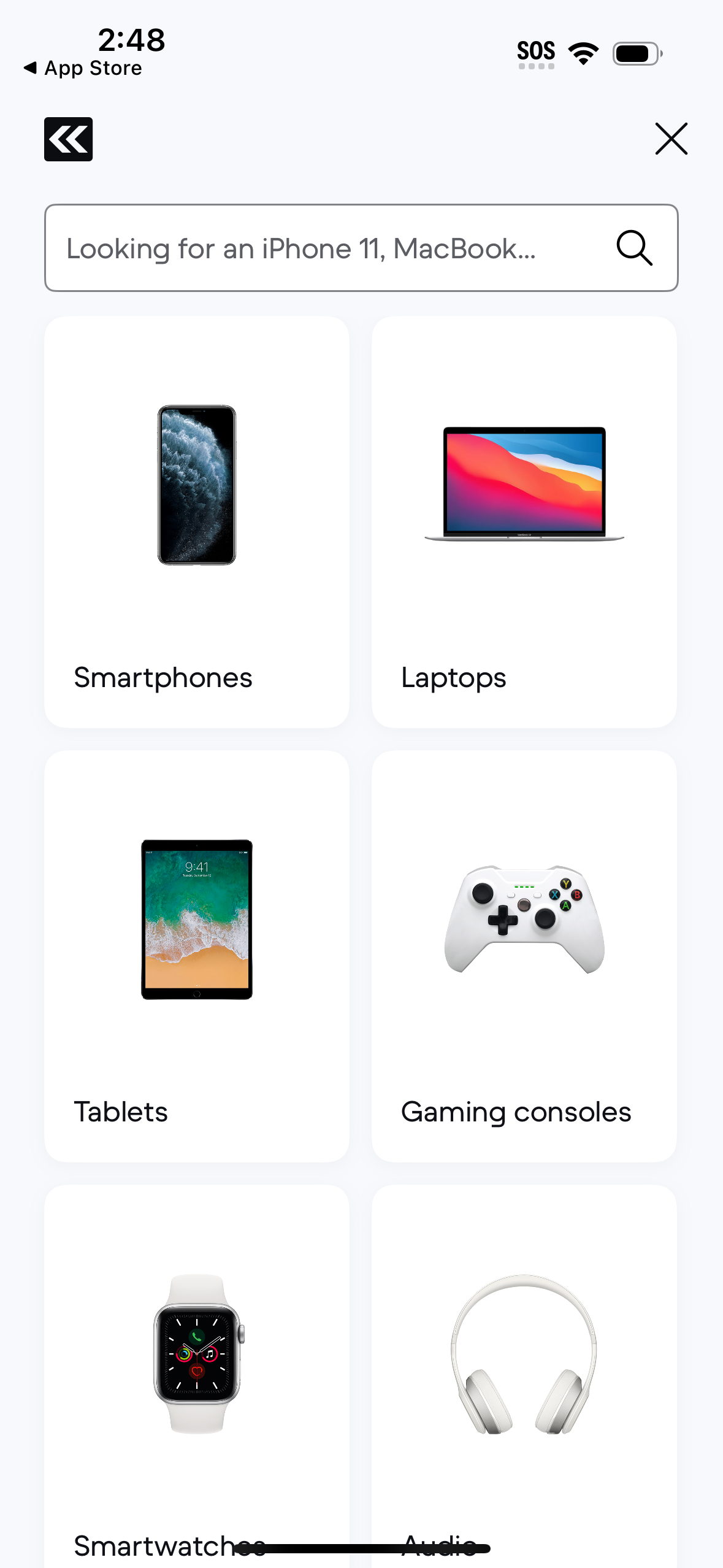This screenshot has height=1568, width=723.
Task: Open the Laptops category
Action: [453, 677]
